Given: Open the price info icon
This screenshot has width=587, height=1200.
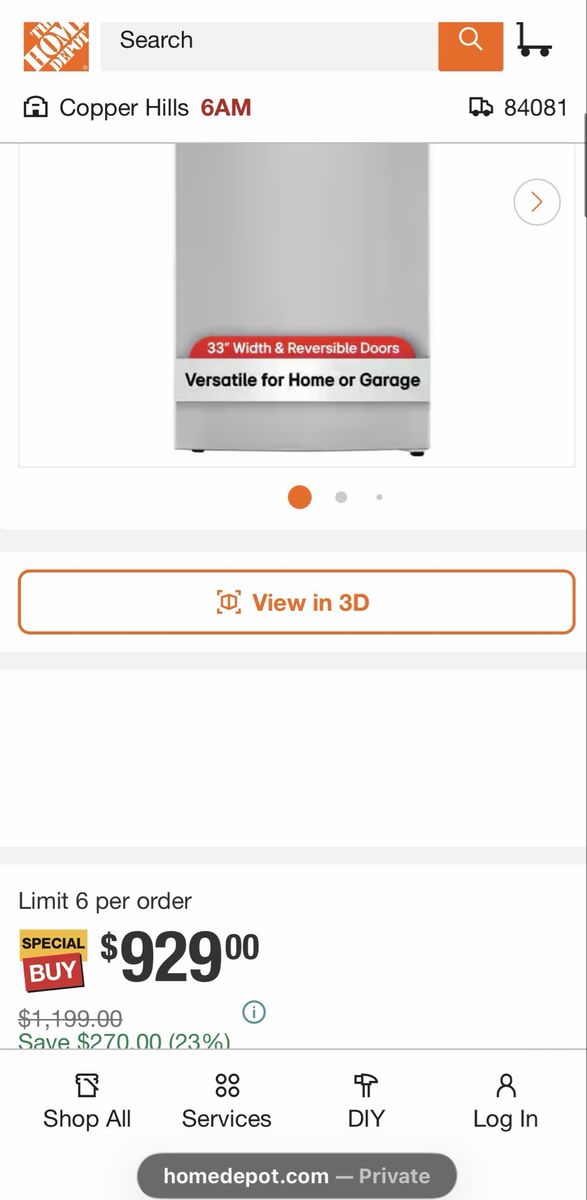Looking at the screenshot, I should 254,1012.
